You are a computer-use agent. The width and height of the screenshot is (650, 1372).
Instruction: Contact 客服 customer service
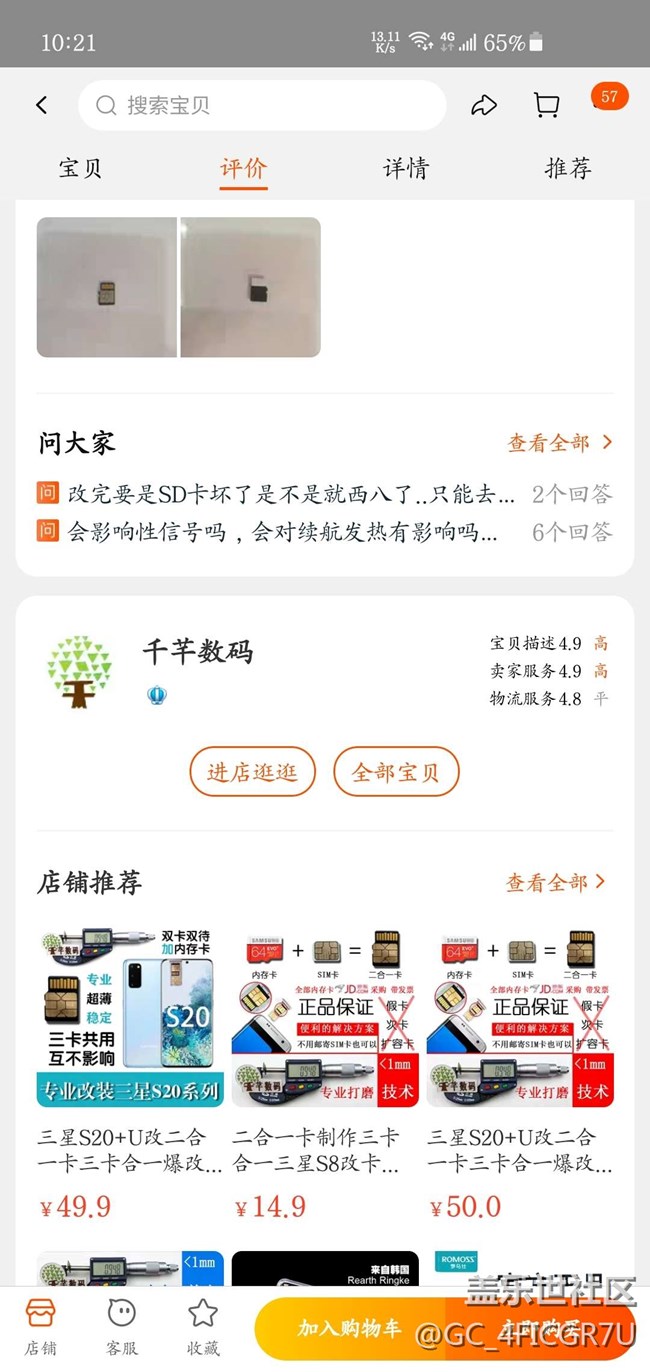121,1326
